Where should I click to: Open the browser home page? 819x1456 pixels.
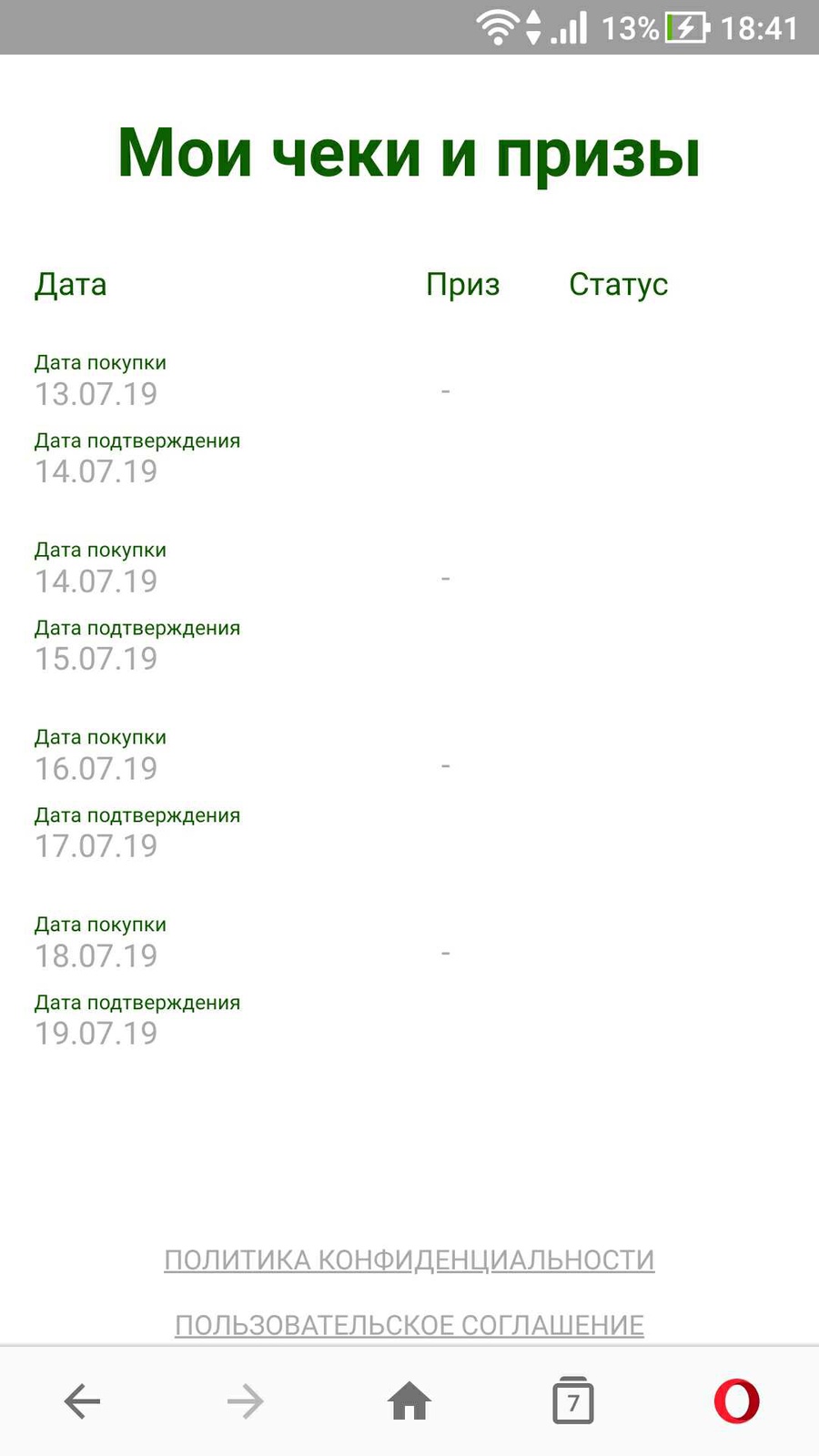click(409, 1401)
